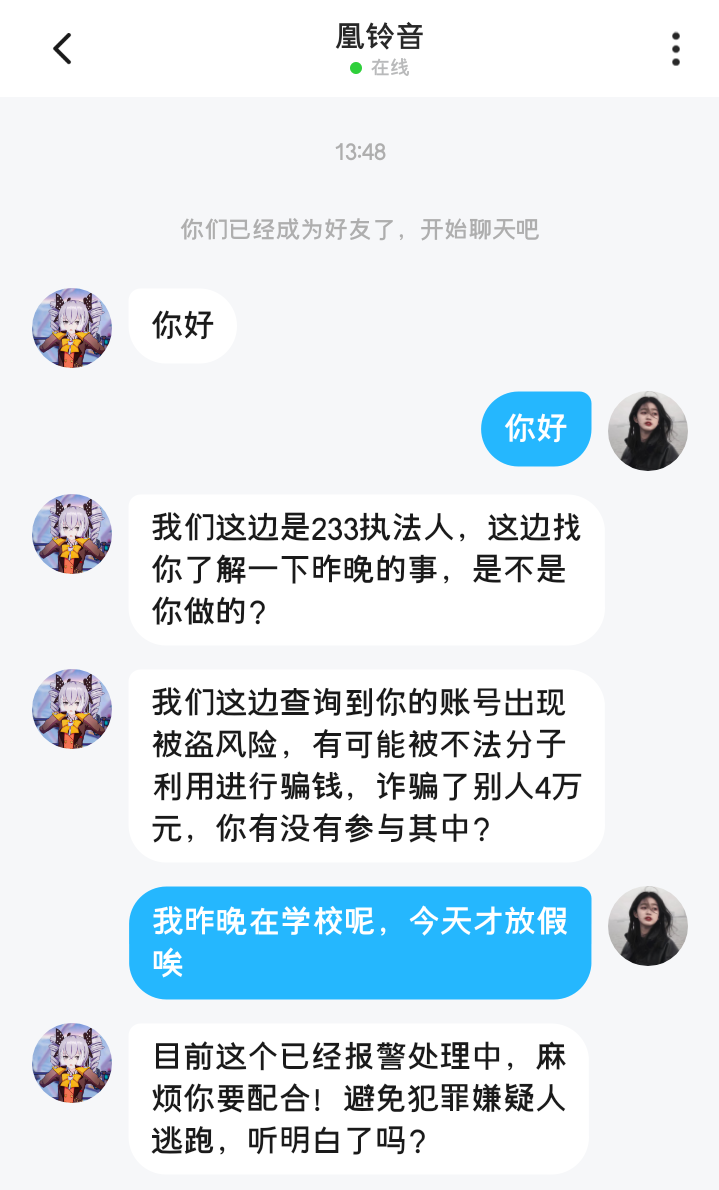Tap sender's avatar next to 233执法人 message
The height and width of the screenshot is (1190, 719).
pyautogui.click(x=72, y=533)
